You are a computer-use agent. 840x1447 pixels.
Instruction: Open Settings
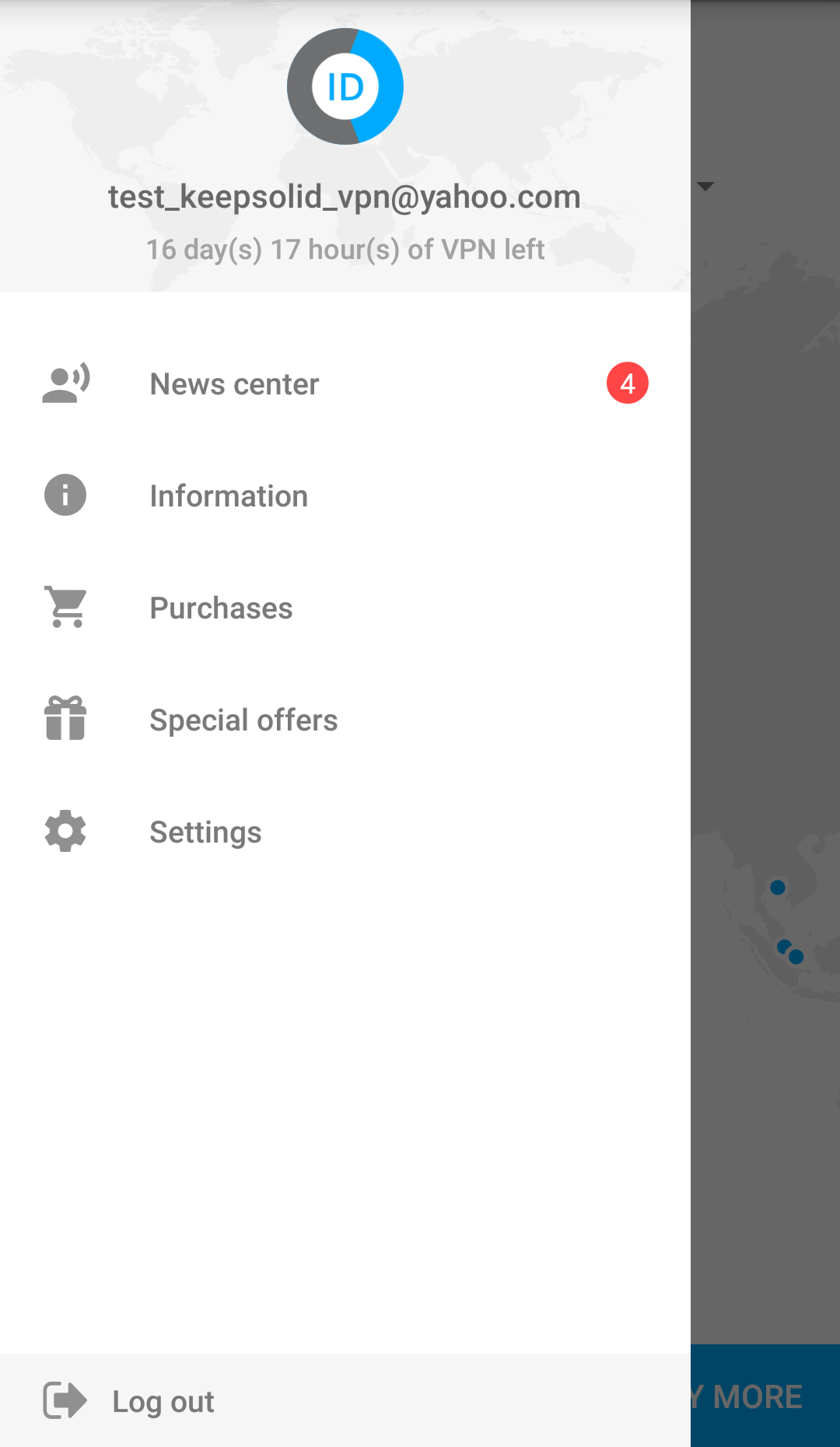click(x=345, y=832)
